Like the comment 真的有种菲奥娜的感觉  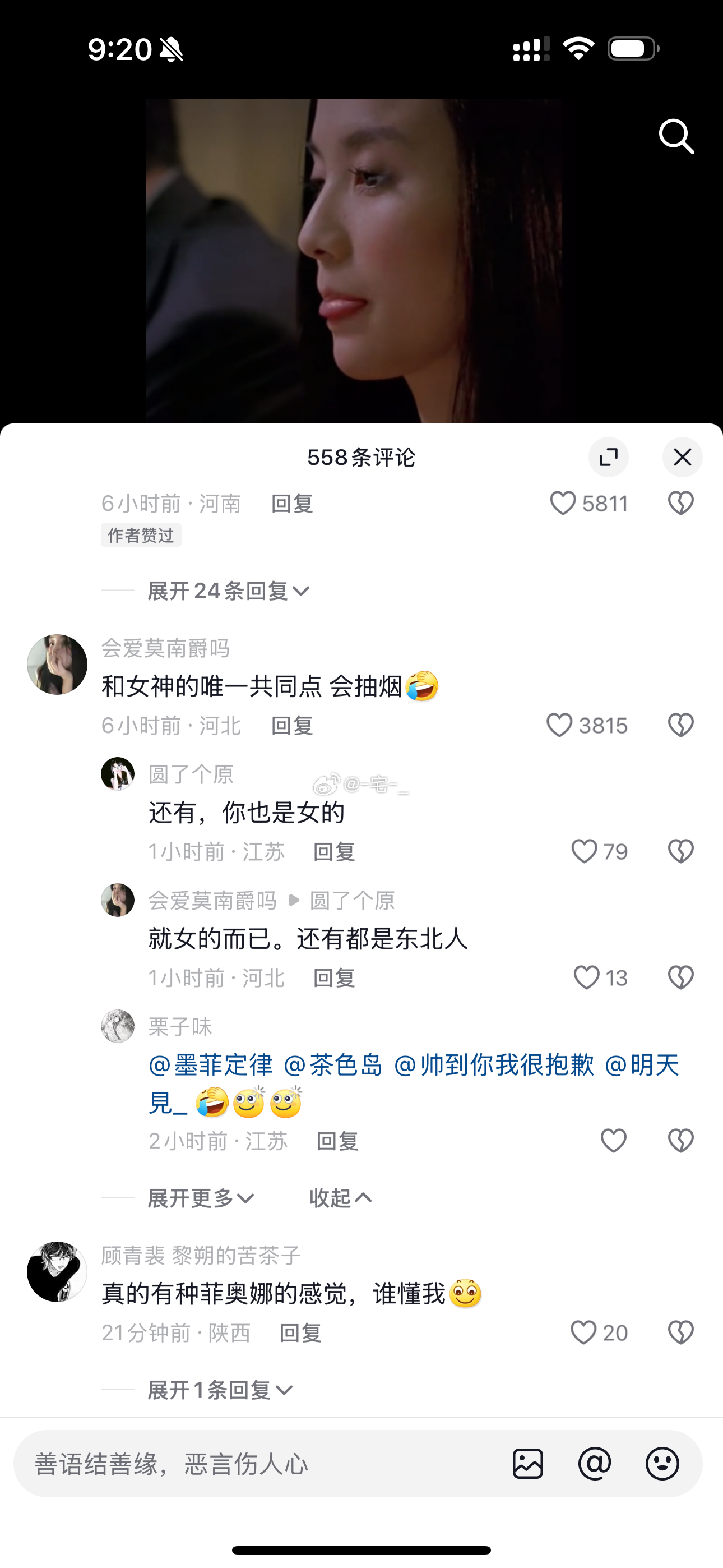[x=583, y=1332]
